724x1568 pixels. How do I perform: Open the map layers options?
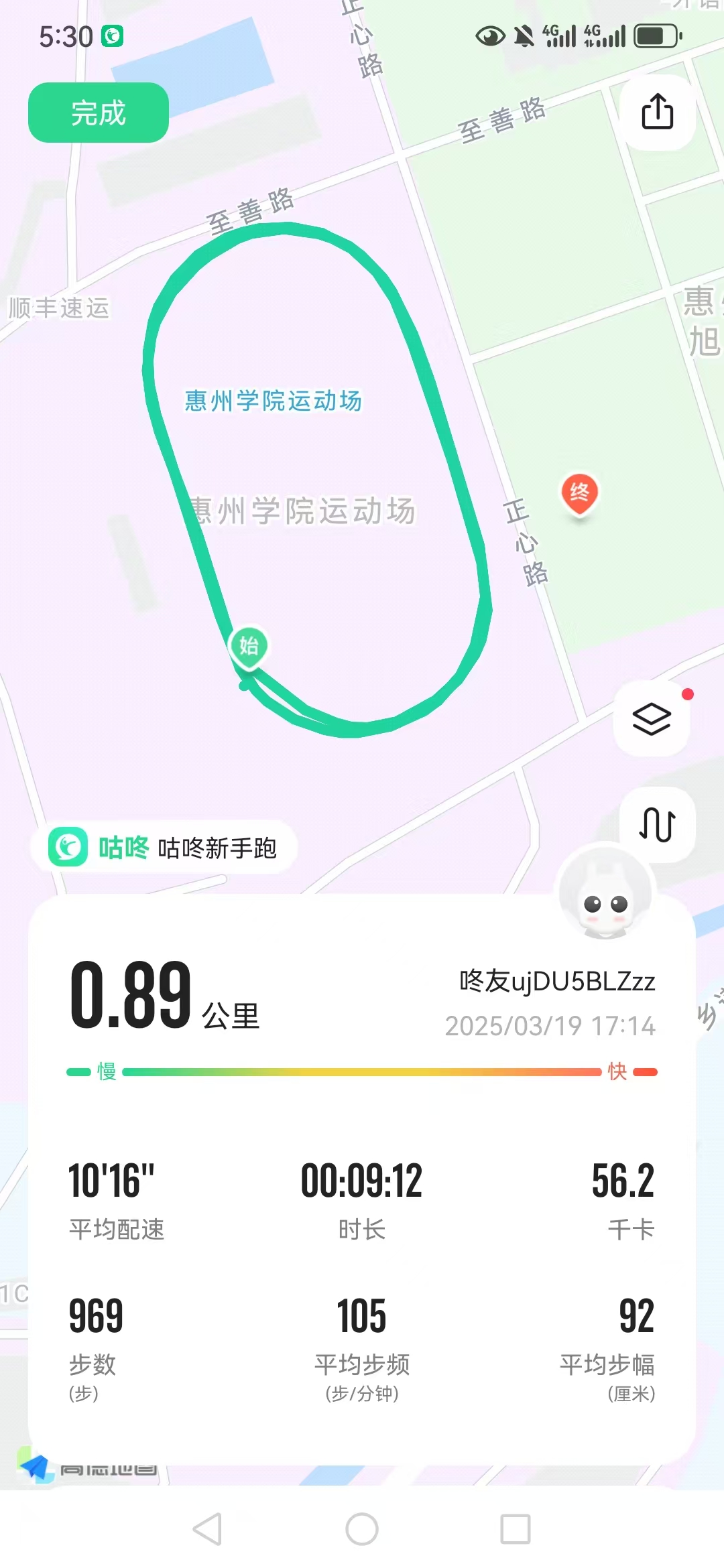click(652, 719)
